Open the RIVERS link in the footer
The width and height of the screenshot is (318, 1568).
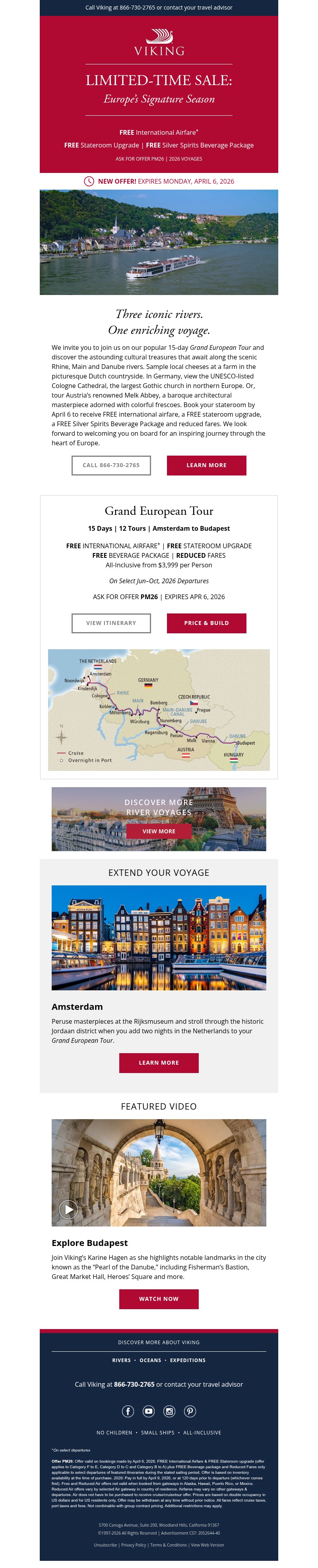pyautogui.click(x=122, y=1360)
